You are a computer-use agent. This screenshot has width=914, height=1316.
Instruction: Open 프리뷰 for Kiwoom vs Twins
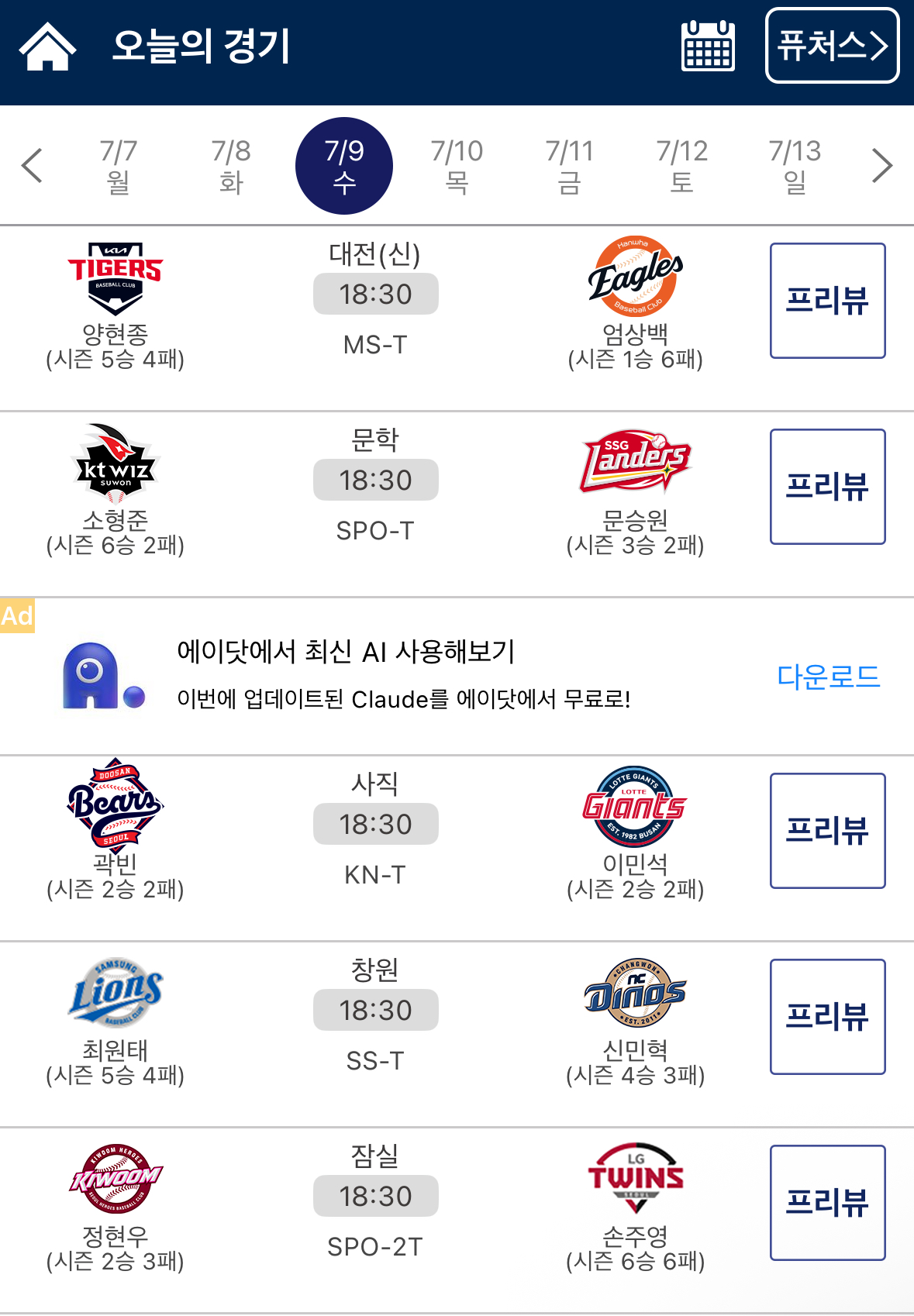pyautogui.click(x=827, y=1203)
